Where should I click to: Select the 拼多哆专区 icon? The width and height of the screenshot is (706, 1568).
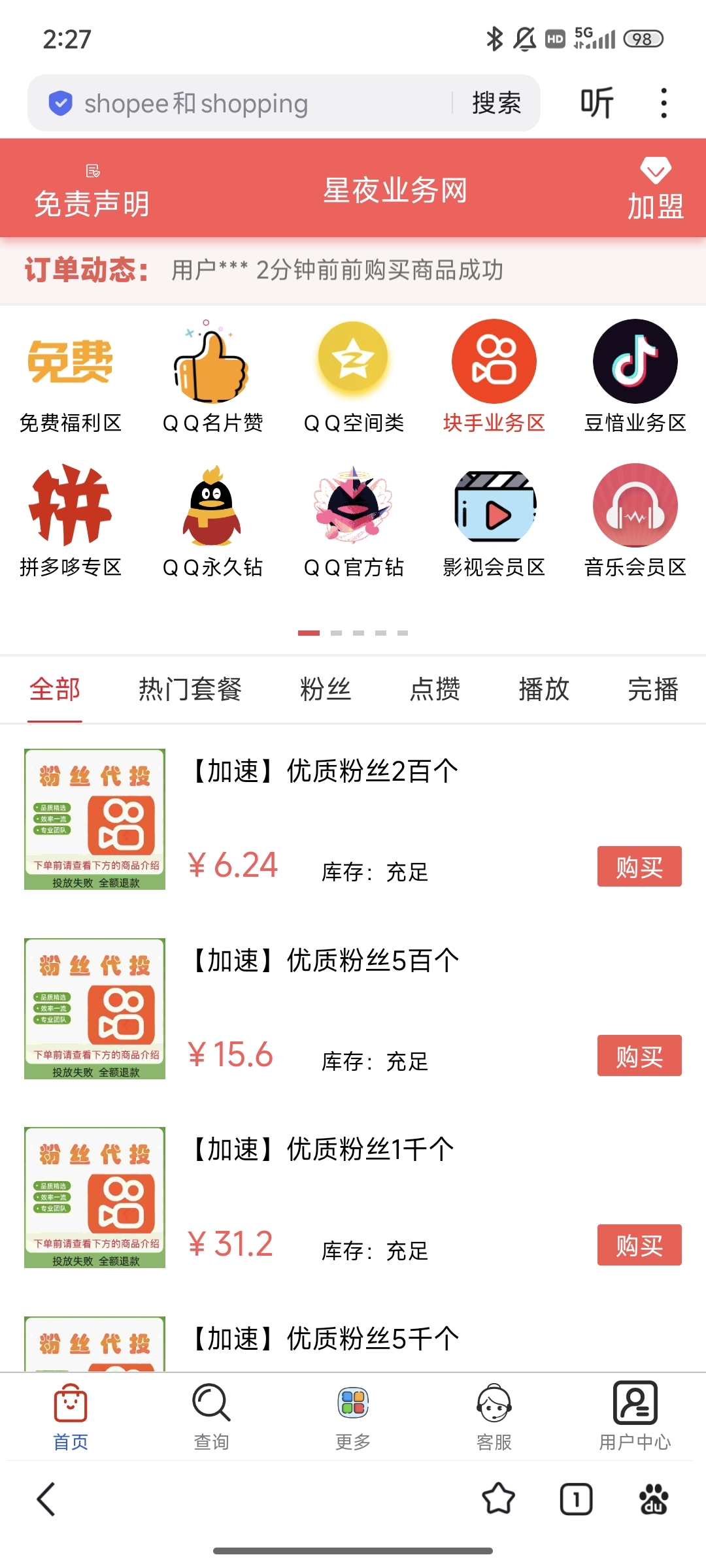tap(72, 506)
